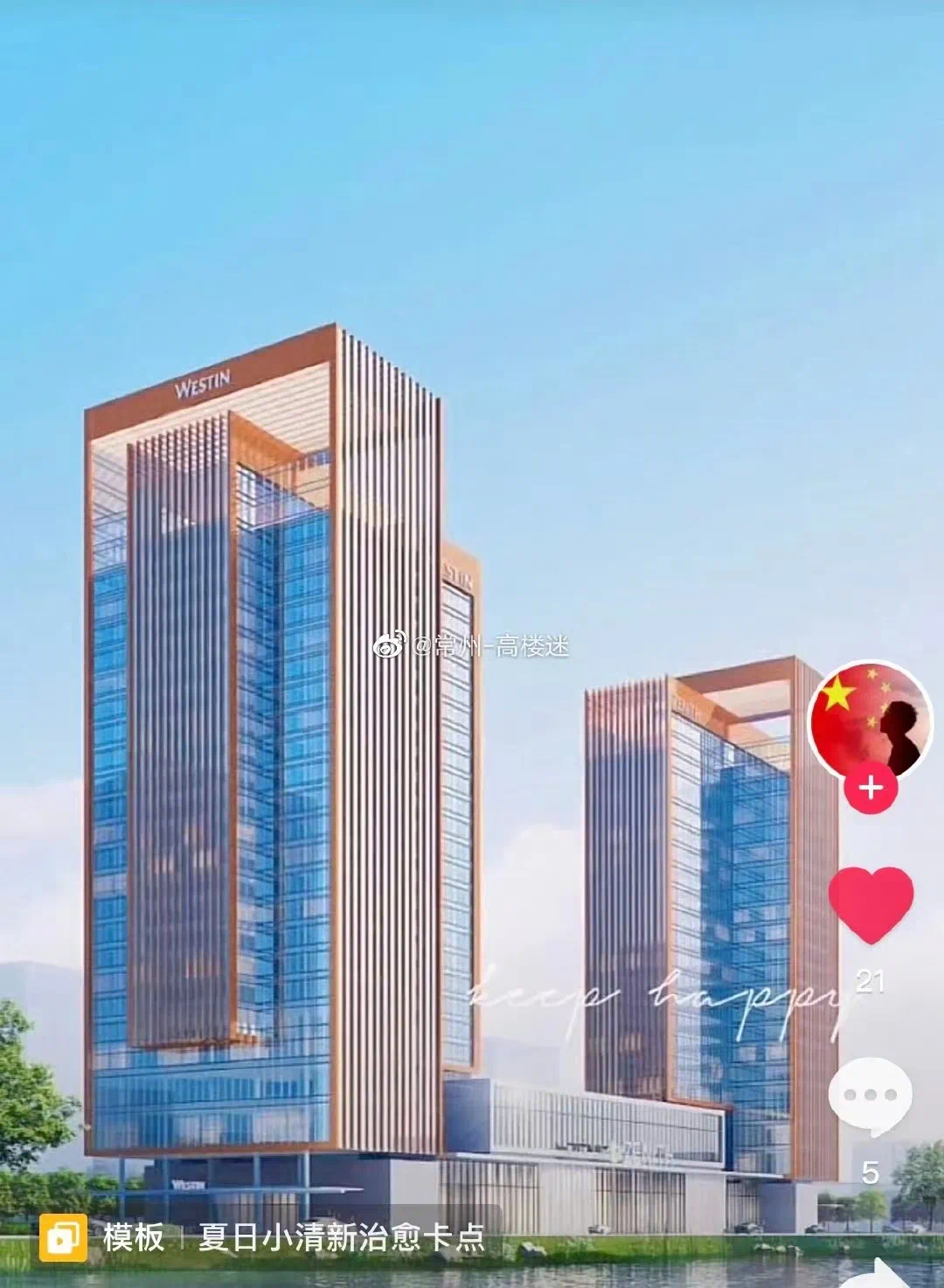Open the 夏日小清新治愈卡点 template link

[x=341, y=1237]
